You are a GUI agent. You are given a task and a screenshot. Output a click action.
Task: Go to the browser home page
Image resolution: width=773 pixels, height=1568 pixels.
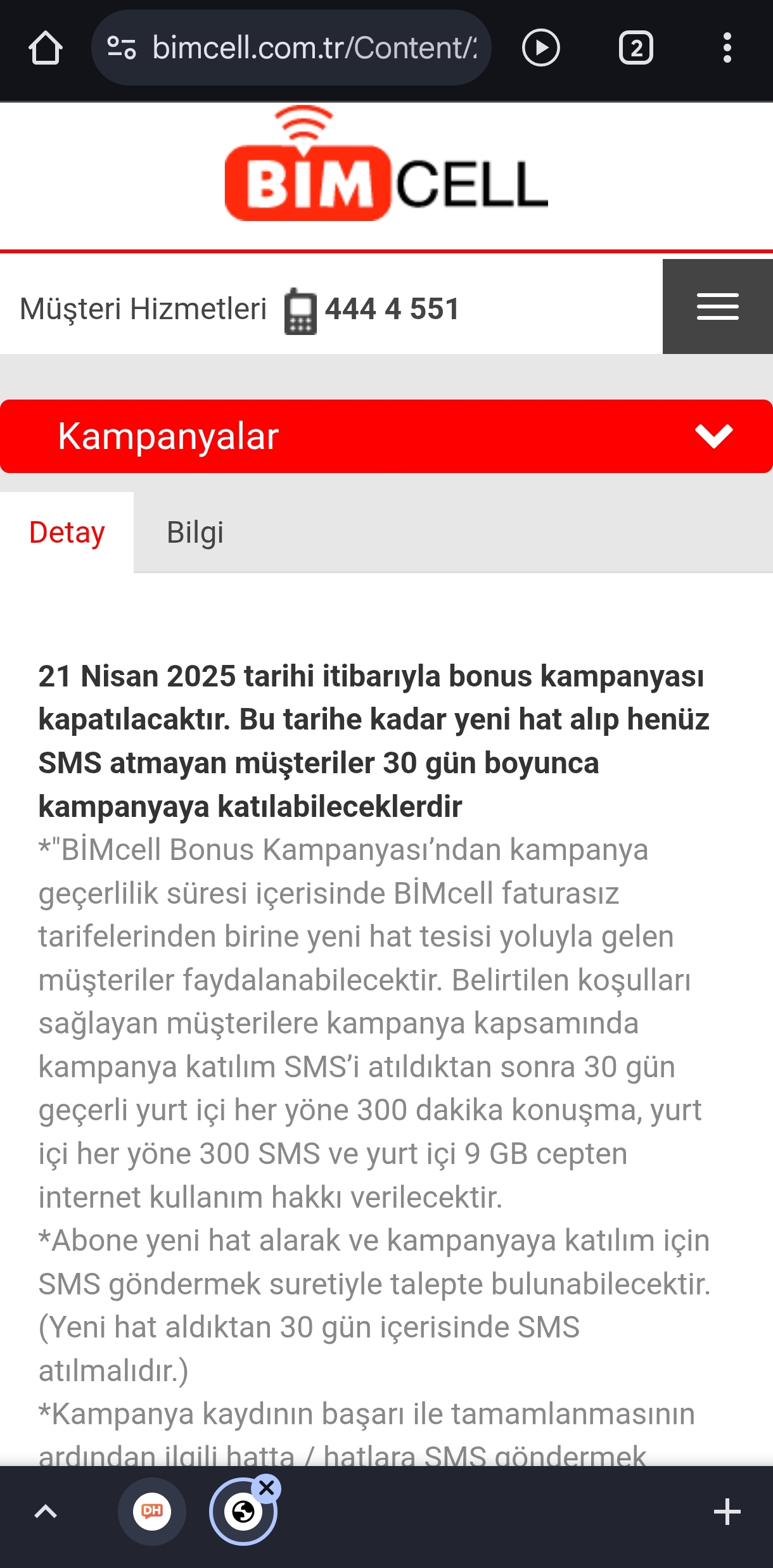click(x=46, y=48)
